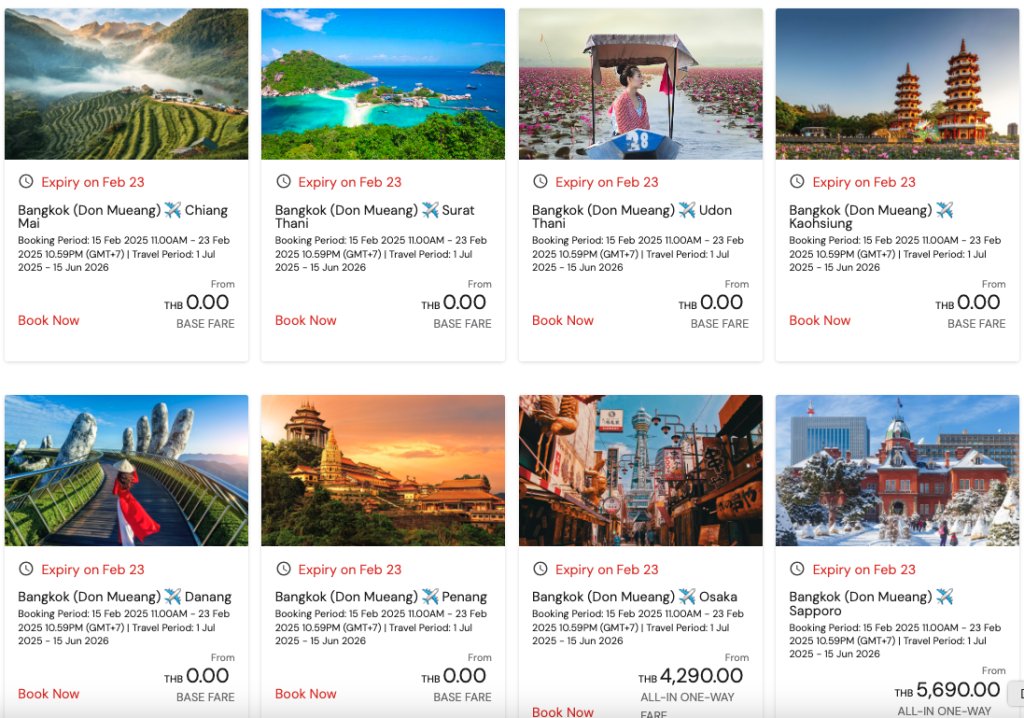Book Now for Bangkok to Kaohsiung
This screenshot has width=1024, height=718.
819,320
